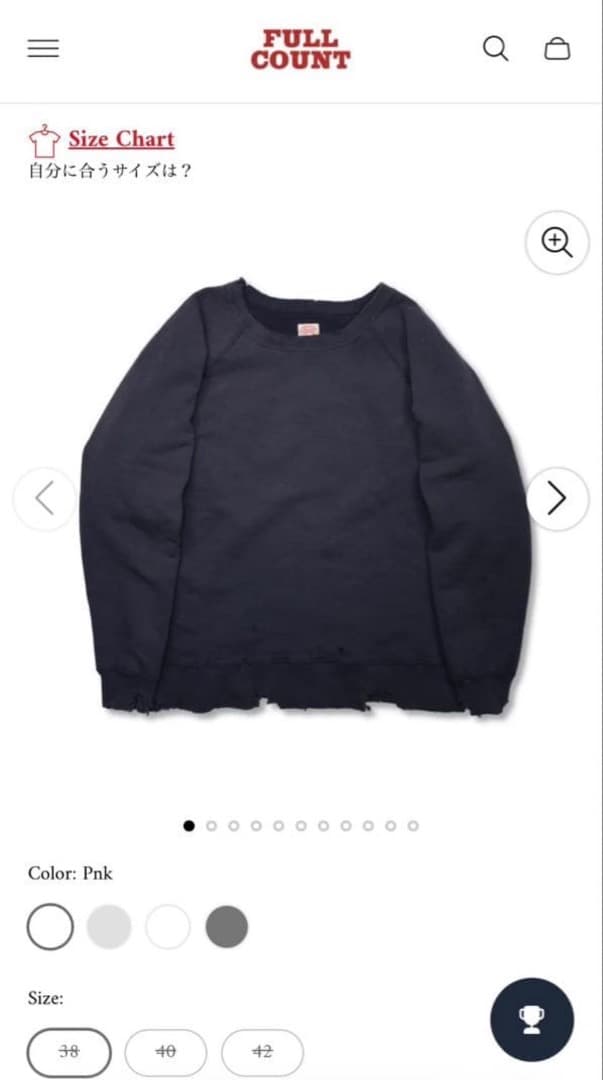The width and height of the screenshot is (603, 1080).
Task: Open the shopping bag
Action: pos(557,48)
